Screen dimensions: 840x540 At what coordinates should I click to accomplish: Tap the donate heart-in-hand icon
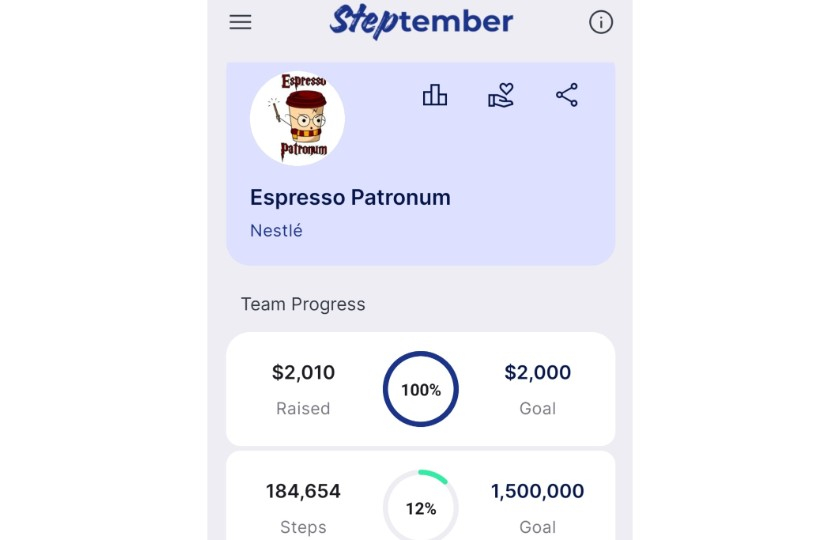[x=501, y=95]
